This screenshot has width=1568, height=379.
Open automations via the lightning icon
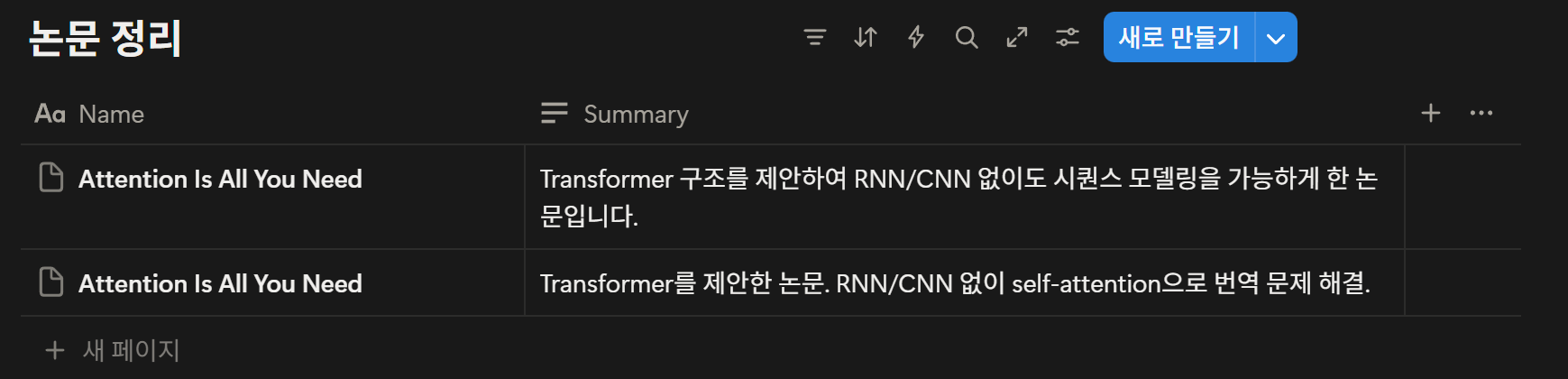coord(916,37)
